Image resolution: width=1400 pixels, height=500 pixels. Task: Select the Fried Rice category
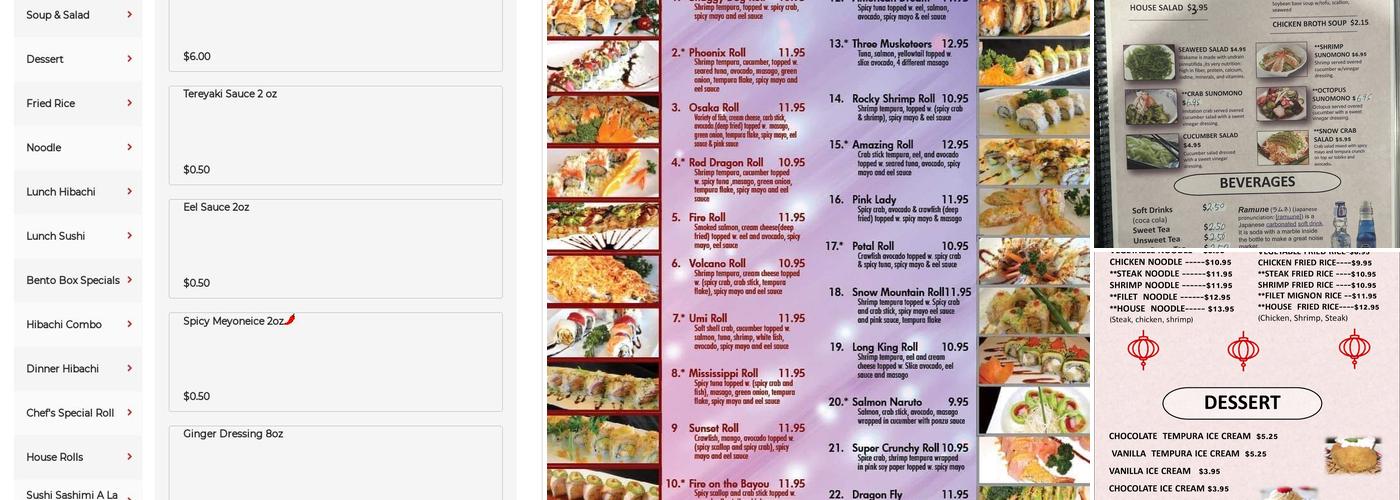pyautogui.click(x=78, y=103)
